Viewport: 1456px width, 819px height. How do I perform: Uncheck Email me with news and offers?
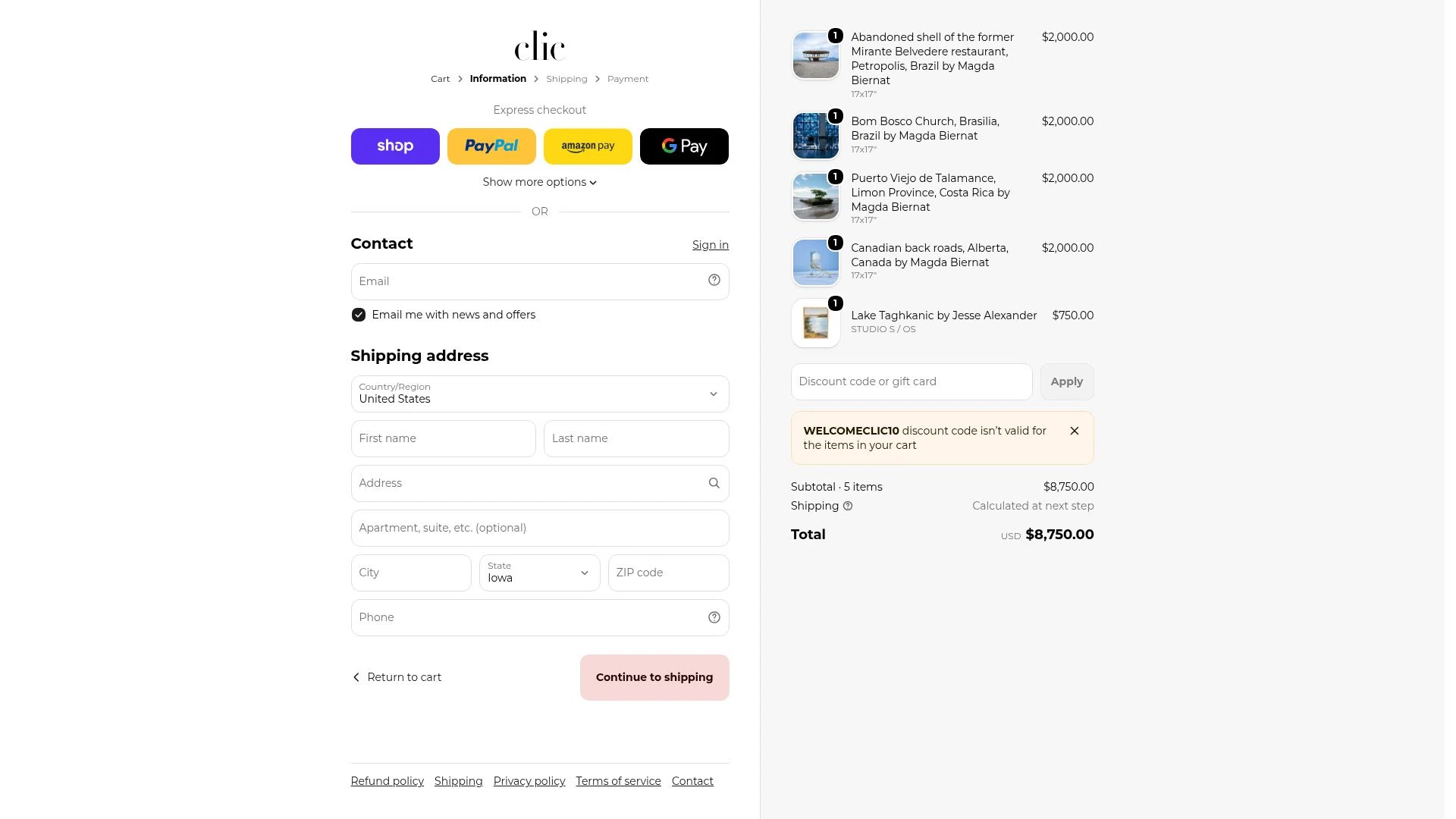tap(359, 315)
